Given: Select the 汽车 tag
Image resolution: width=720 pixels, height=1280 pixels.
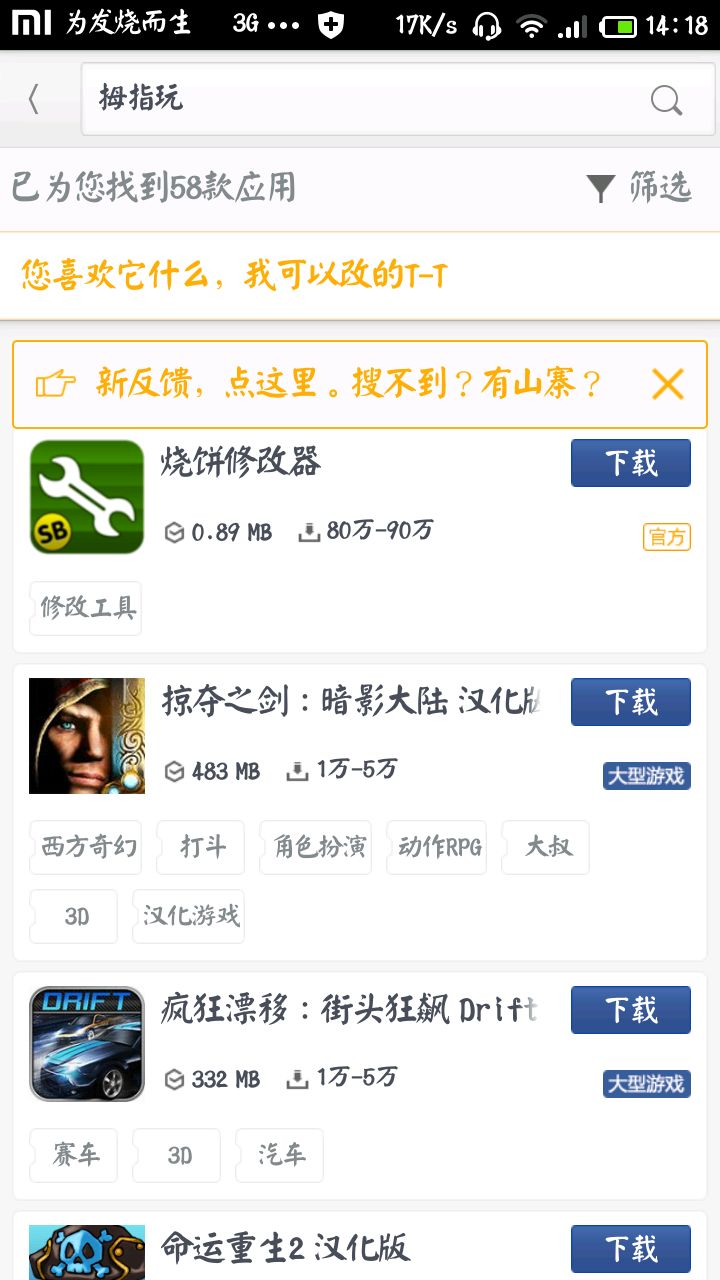Looking at the screenshot, I should pos(279,1156).
